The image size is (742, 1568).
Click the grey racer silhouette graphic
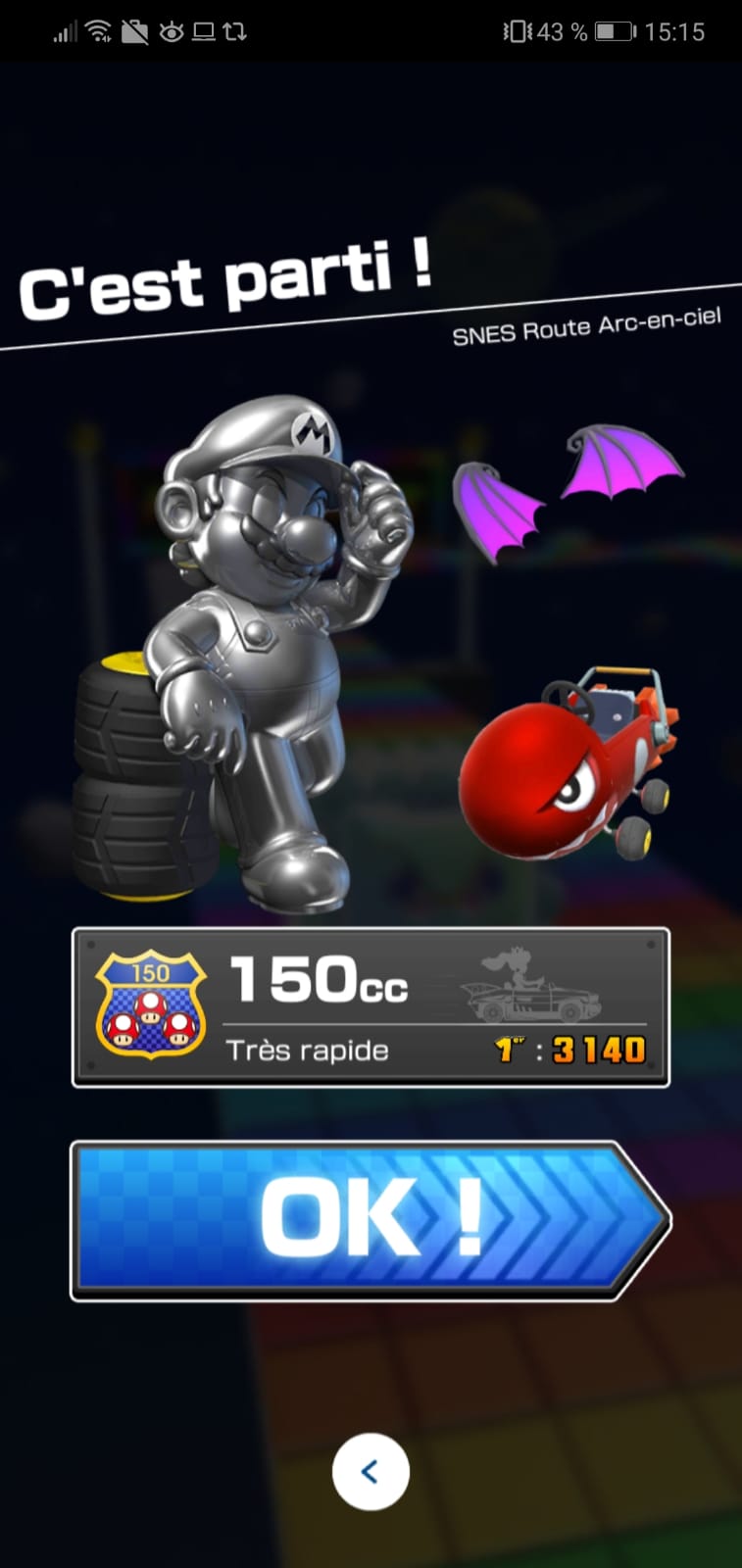[x=529, y=990]
